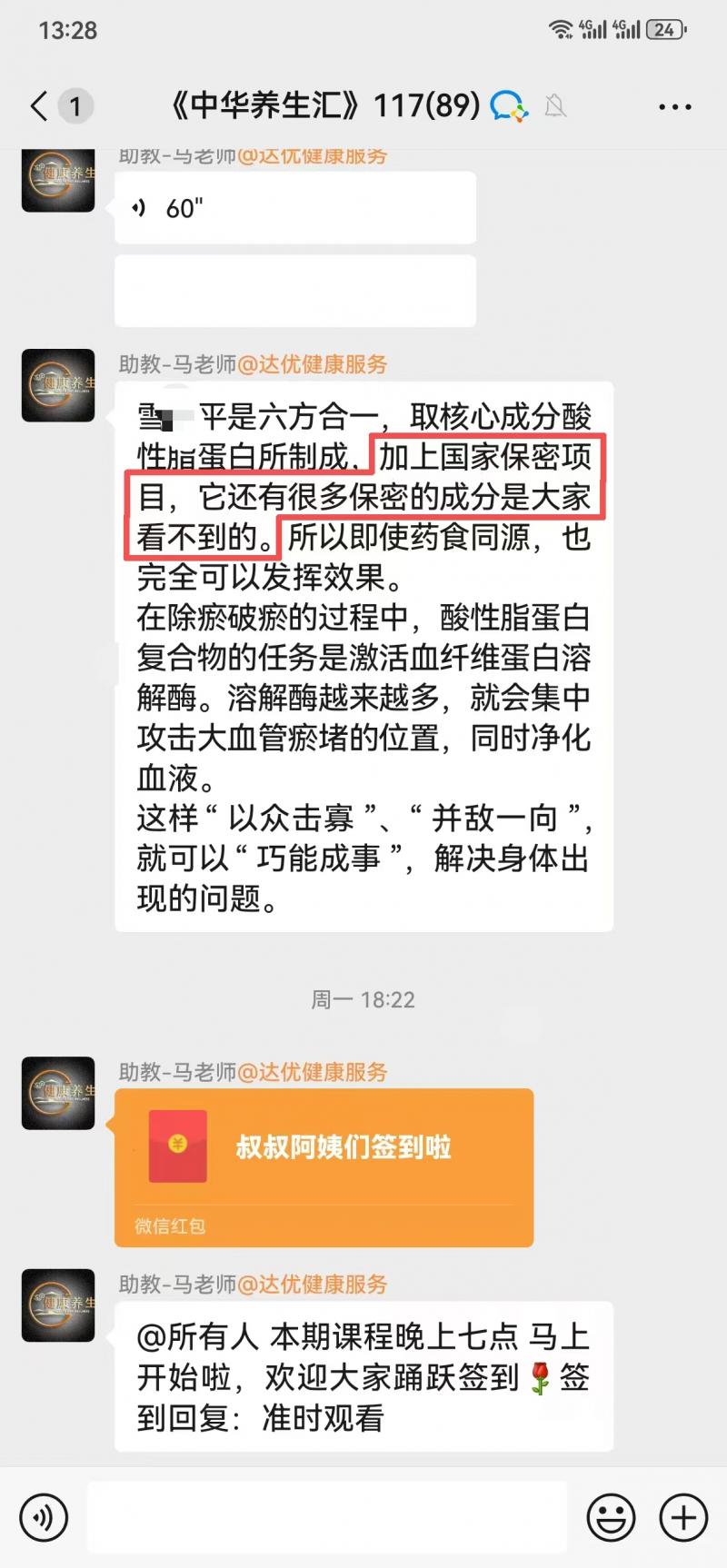
Task: Open the attachment plus menu
Action: click(x=680, y=1516)
